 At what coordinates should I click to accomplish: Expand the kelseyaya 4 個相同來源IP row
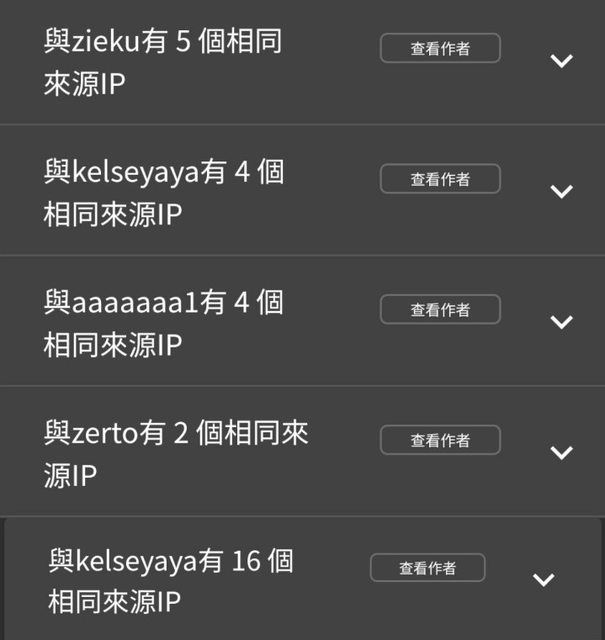[562, 191]
